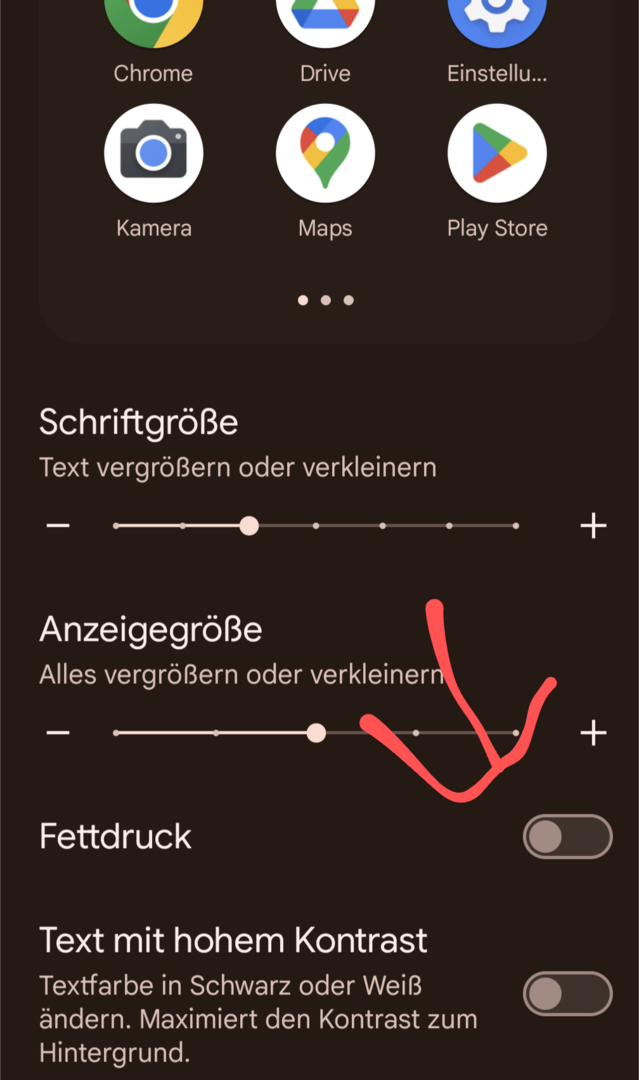Turn on Text mit hohem Kontrast
Image resolution: width=639 pixels, height=1080 pixels.
point(567,994)
